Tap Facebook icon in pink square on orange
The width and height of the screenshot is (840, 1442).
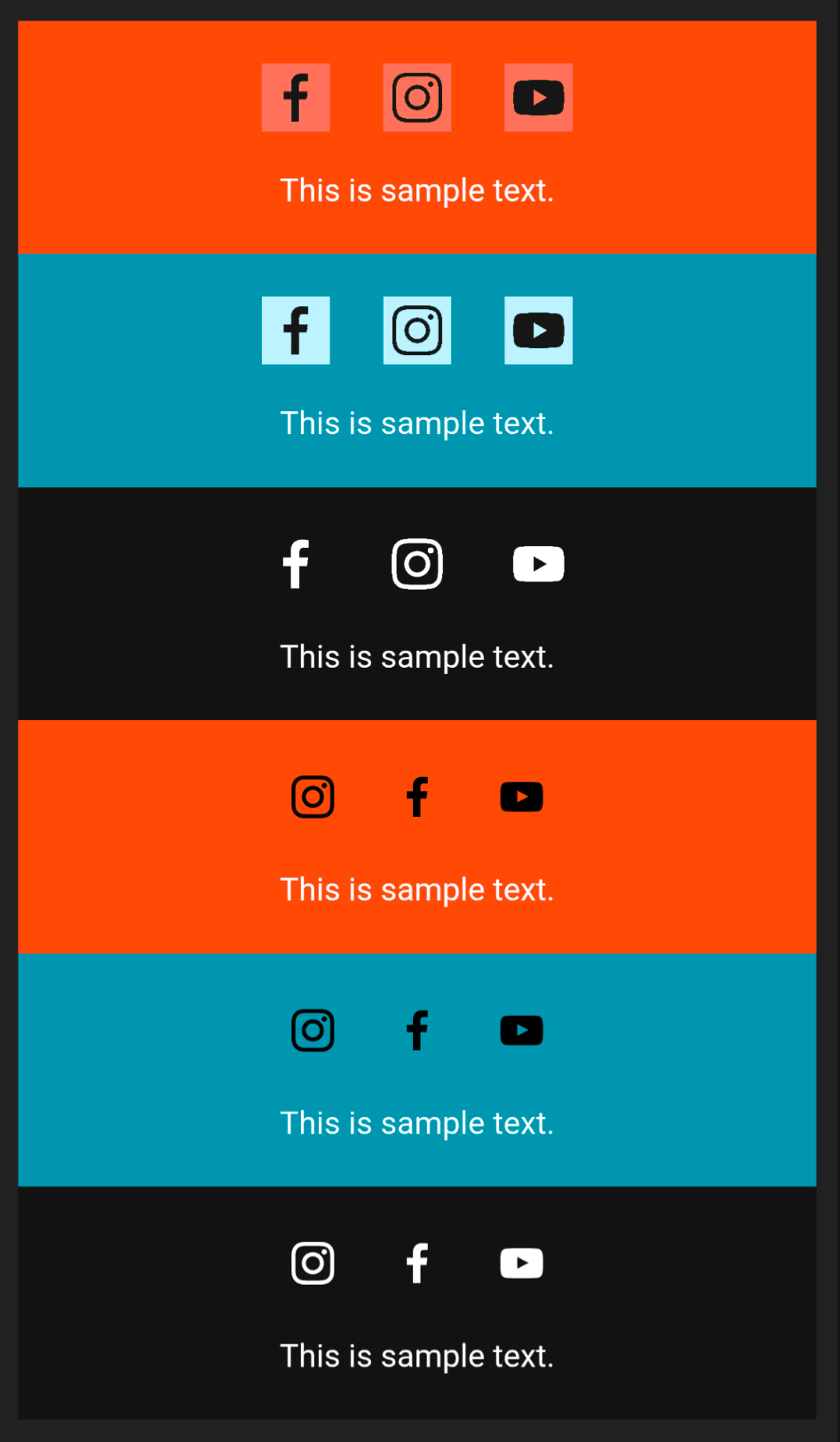[x=296, y=98]
